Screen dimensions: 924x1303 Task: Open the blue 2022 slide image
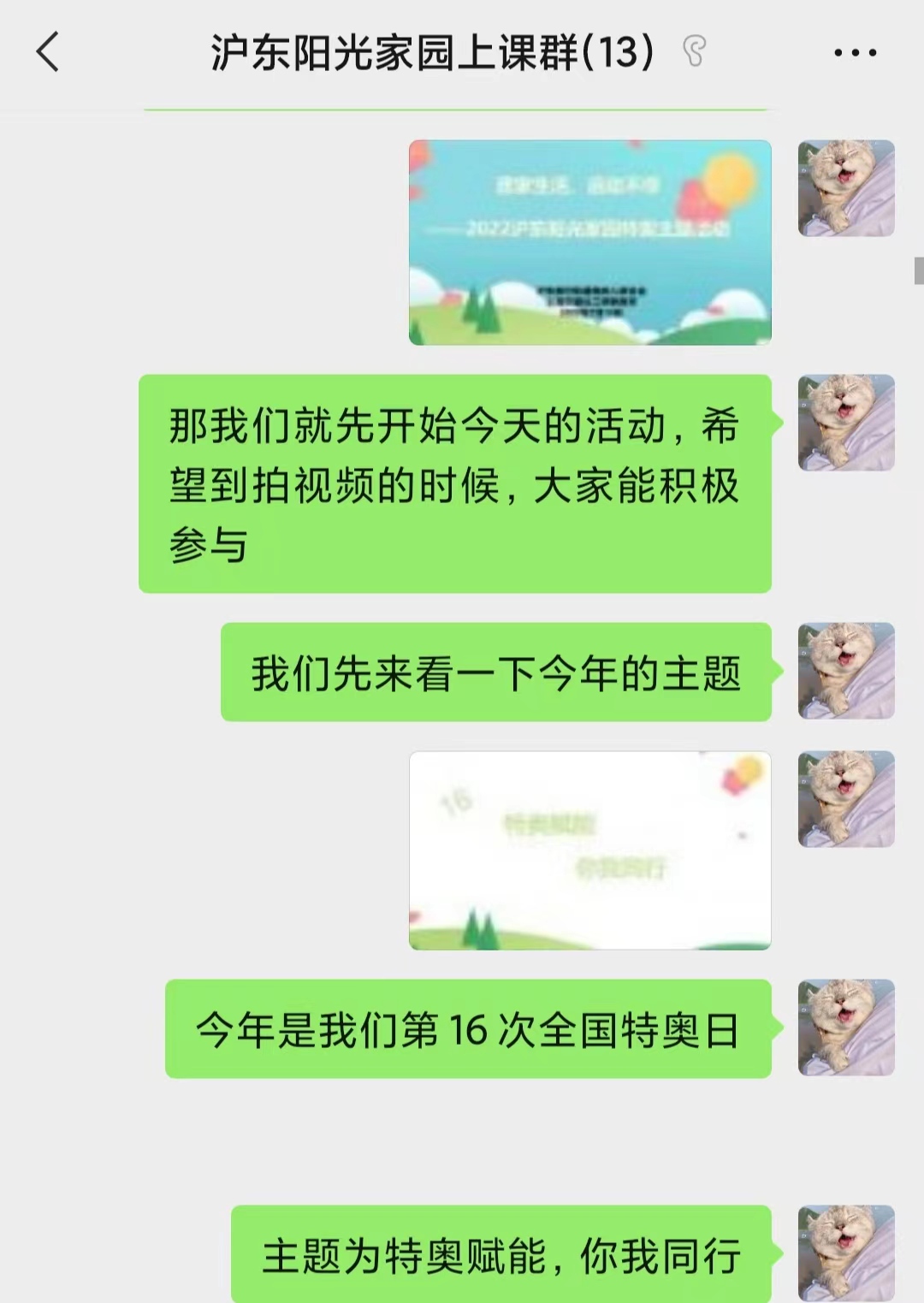click(589, 243)
